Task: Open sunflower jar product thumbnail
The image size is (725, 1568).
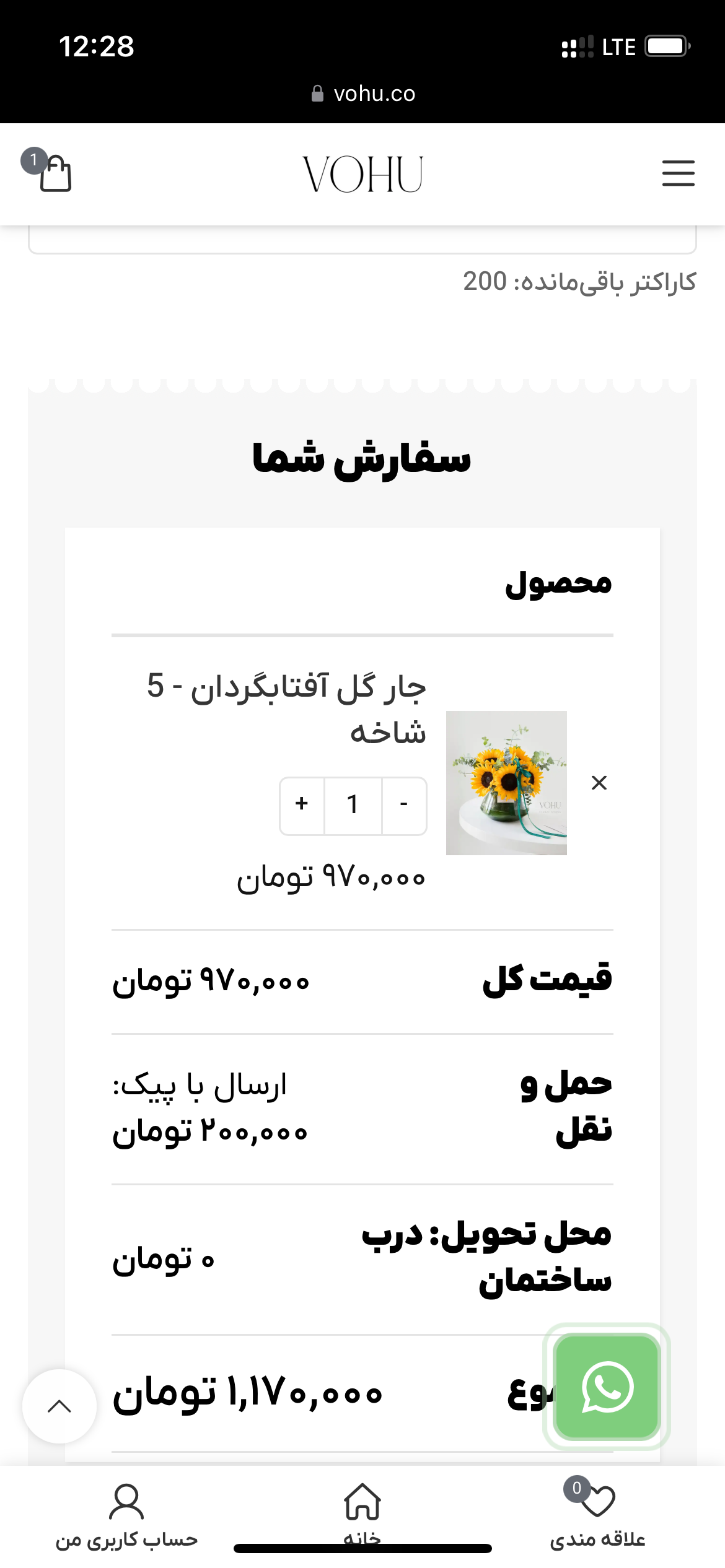Action: coord(506,783)
